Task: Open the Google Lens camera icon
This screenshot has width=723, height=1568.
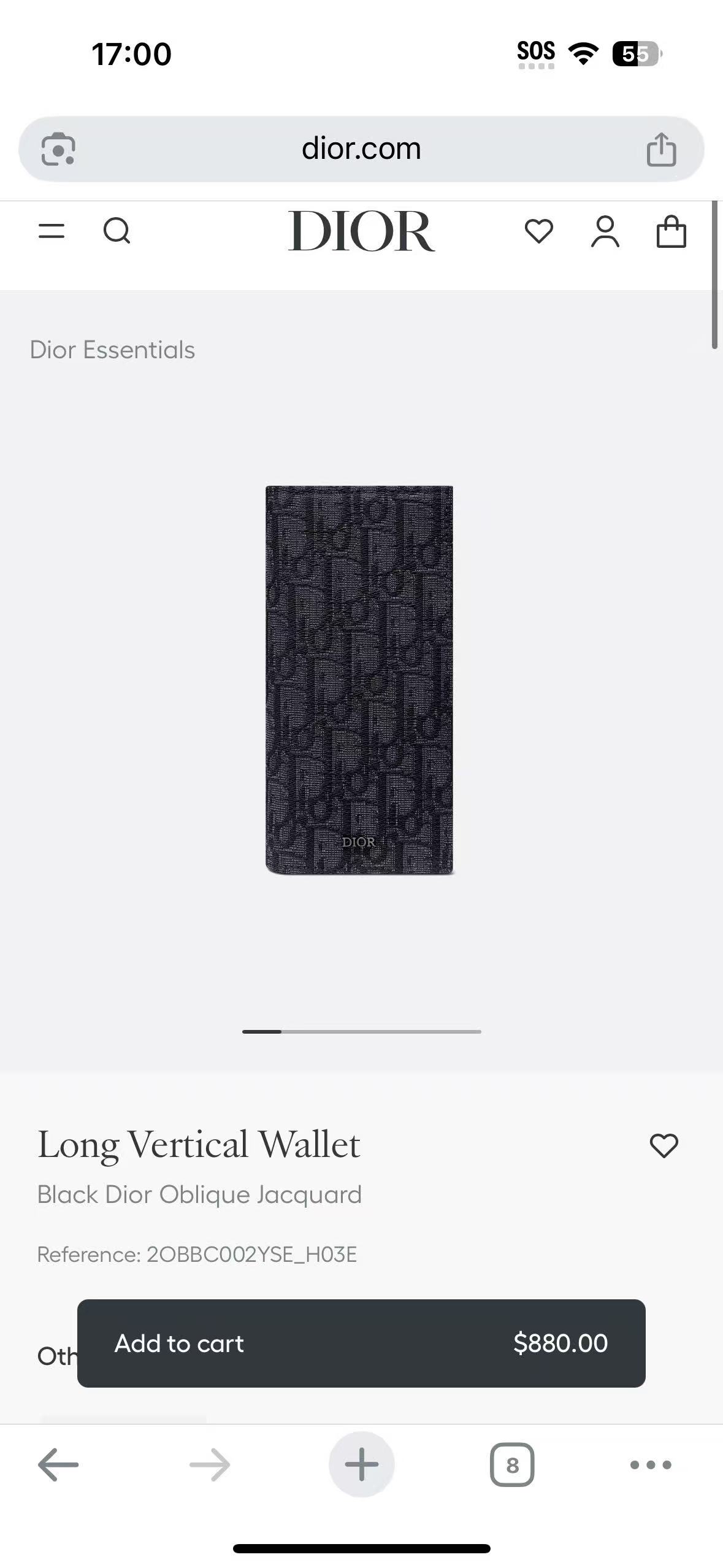Action: tap(58, 149)
